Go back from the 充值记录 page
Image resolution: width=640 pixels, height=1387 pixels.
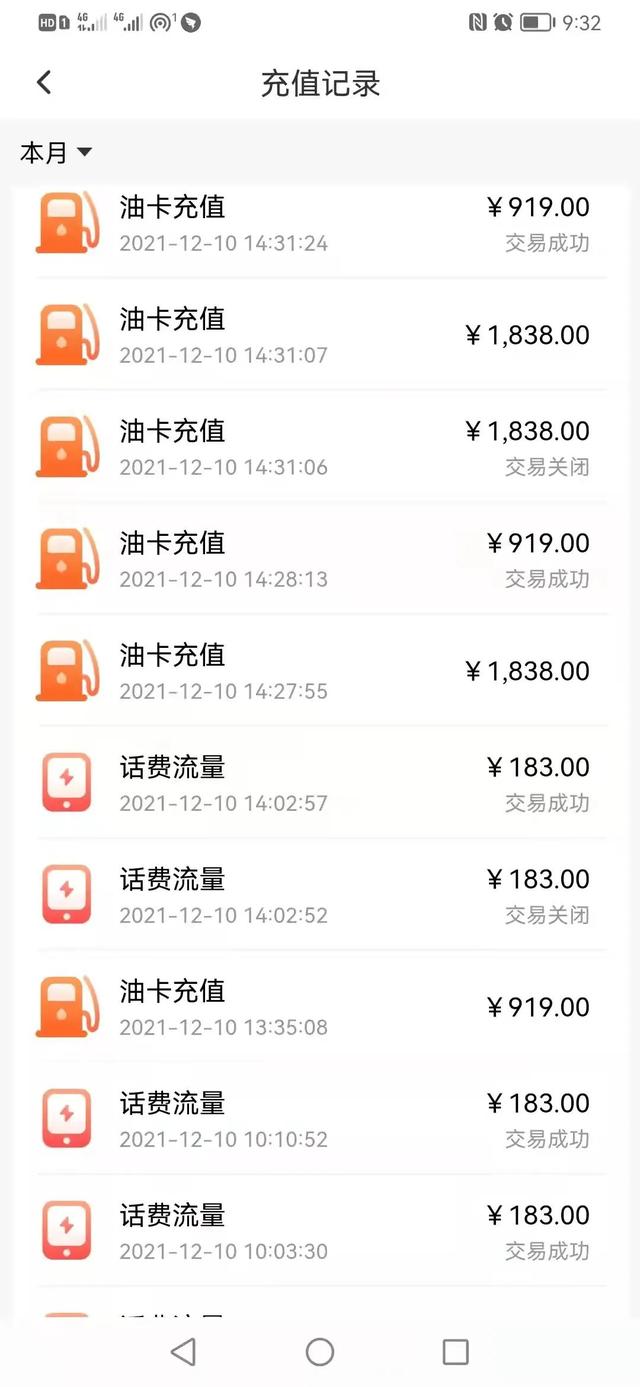click(44, 83)
